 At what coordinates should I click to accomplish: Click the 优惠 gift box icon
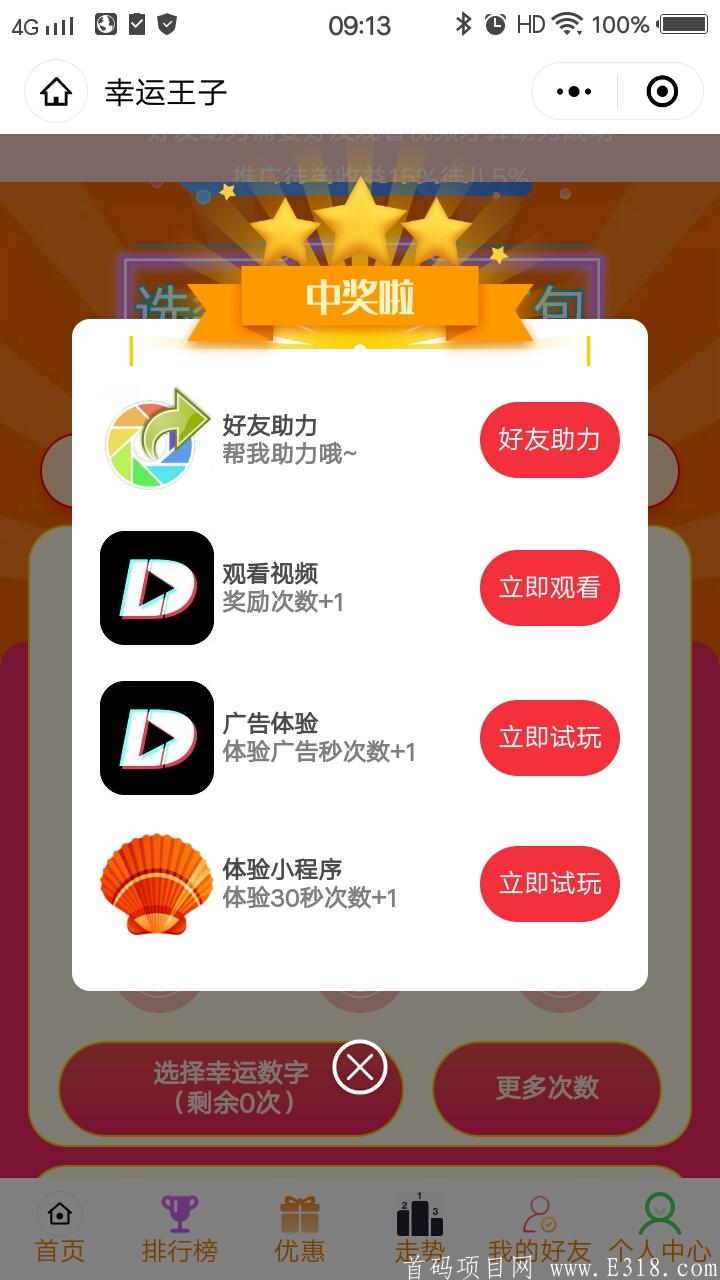(299, 1212)
